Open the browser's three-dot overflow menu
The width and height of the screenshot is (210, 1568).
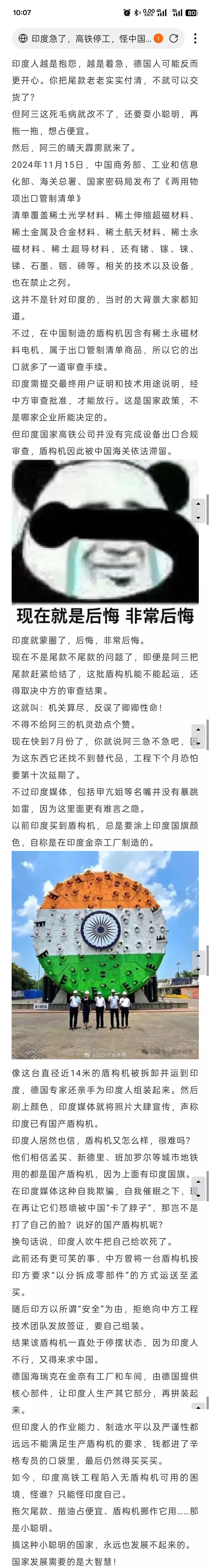tap(195, 38)
